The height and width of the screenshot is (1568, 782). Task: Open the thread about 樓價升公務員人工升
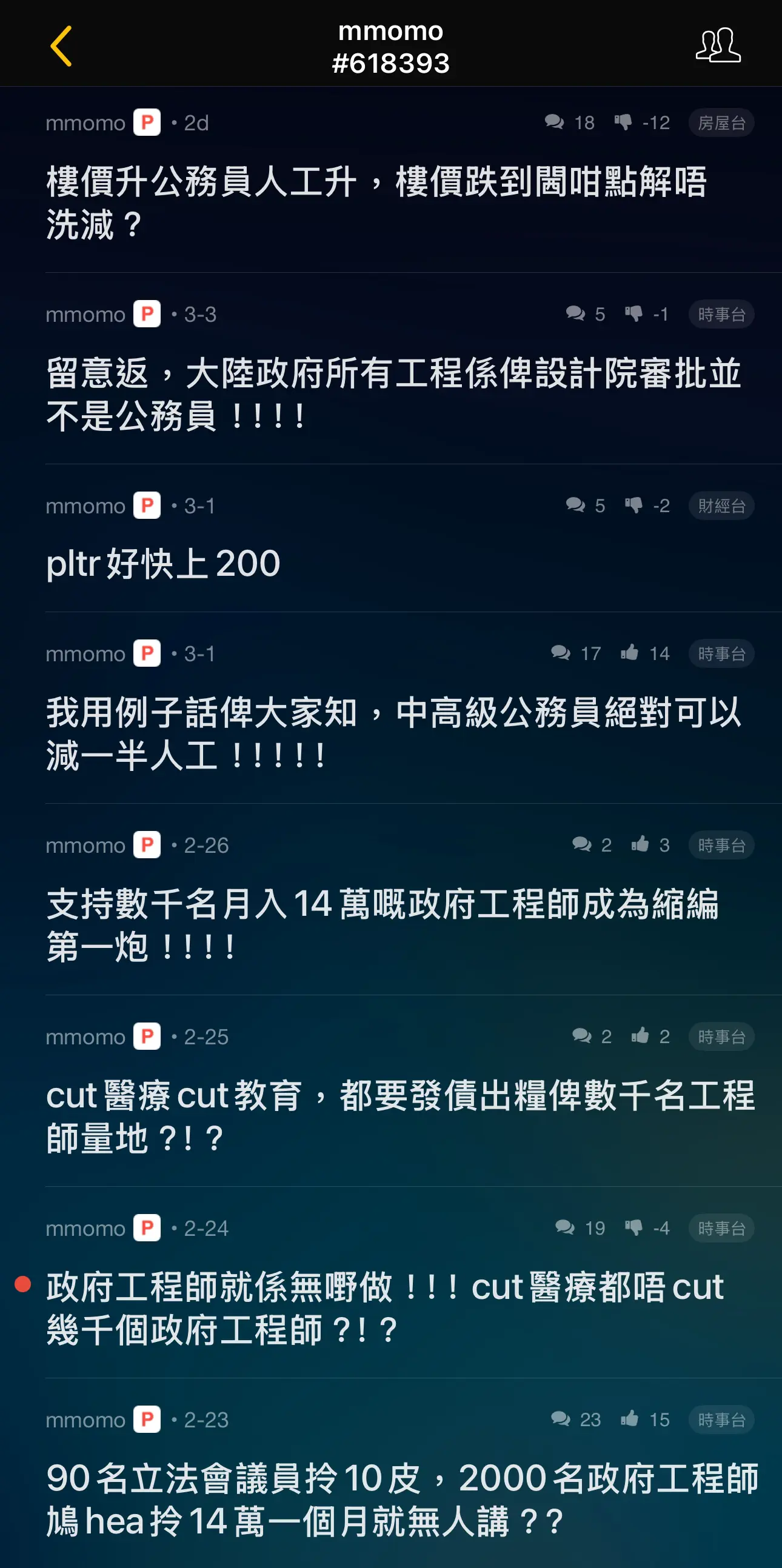390,180
